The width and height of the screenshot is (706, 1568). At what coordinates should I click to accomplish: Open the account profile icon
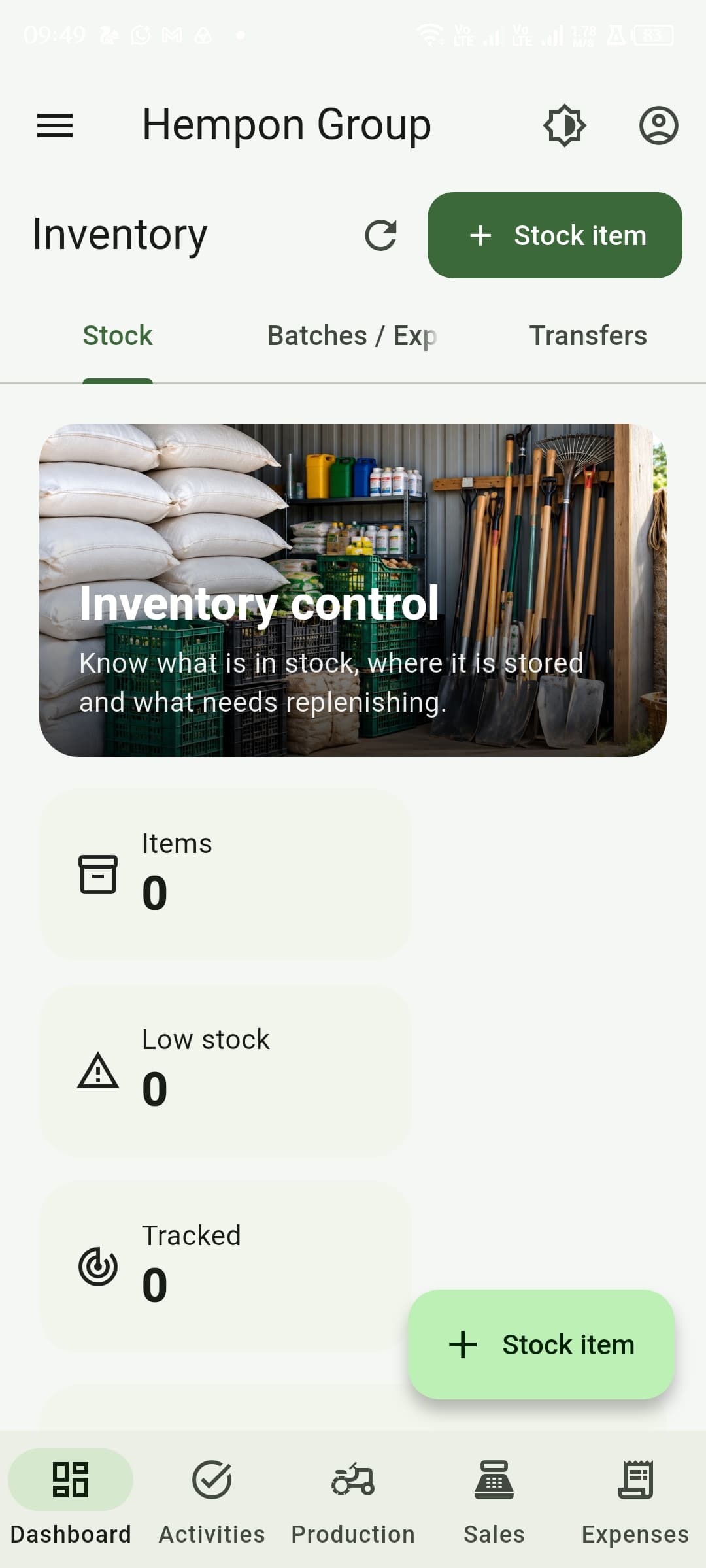[658, 125]
